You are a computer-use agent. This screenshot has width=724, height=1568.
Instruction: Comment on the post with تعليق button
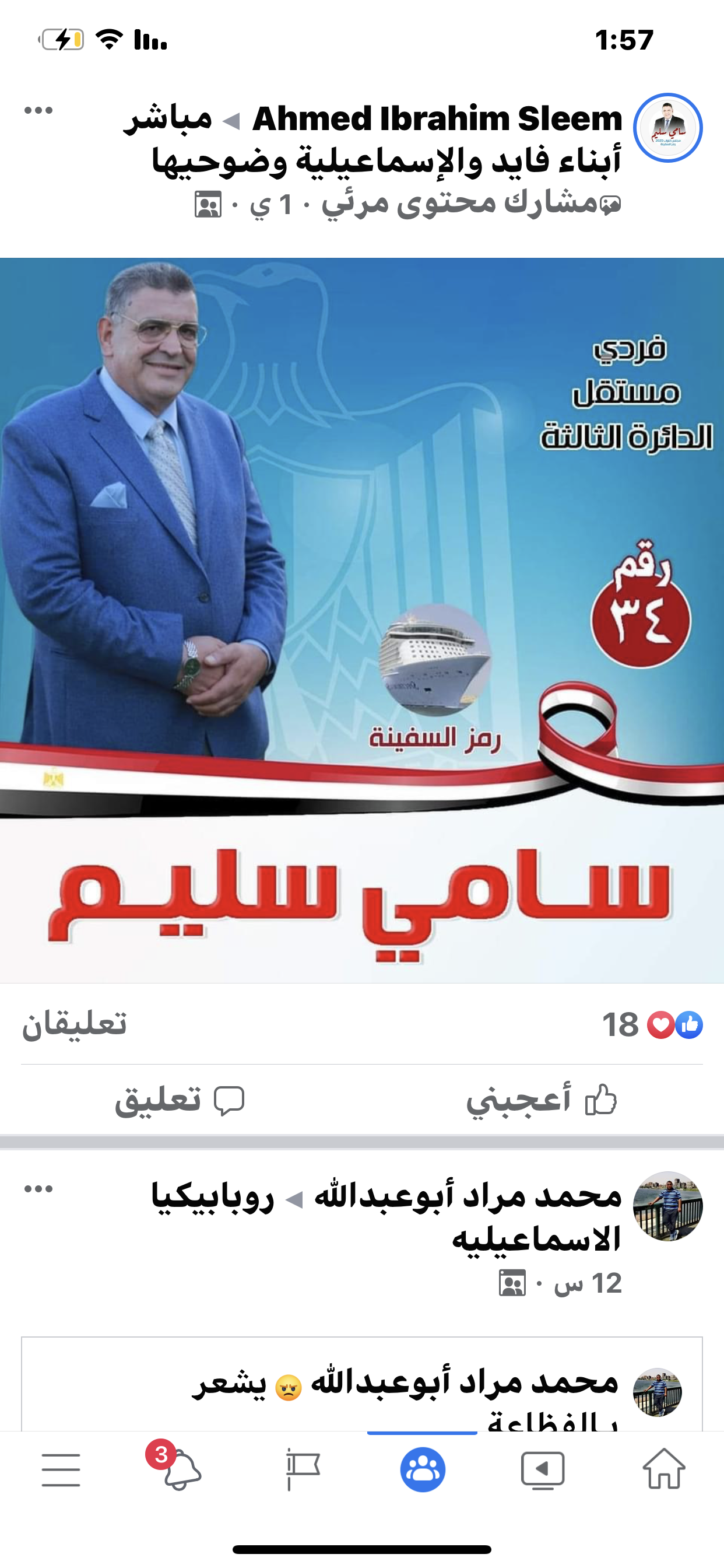180,1100
